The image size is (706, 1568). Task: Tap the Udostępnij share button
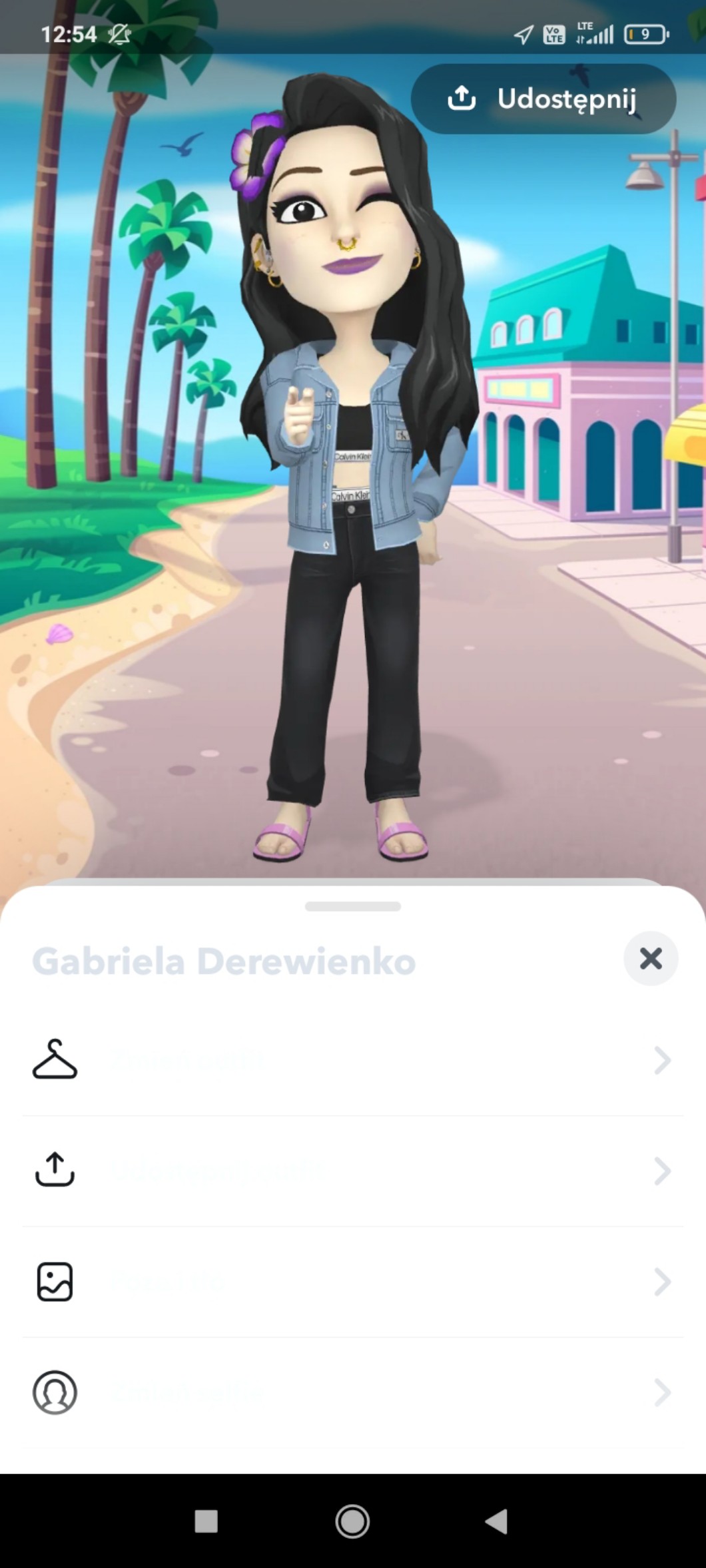pos(543,99)
